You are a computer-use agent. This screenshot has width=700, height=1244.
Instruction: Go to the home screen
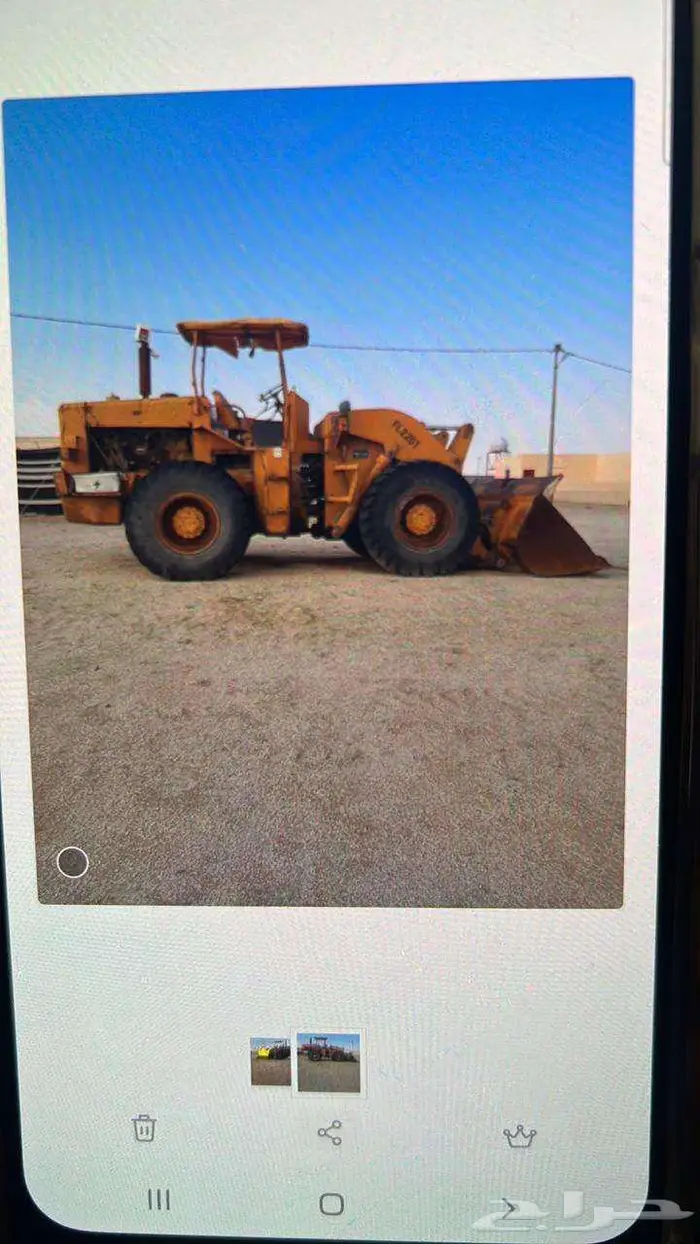332,1204
